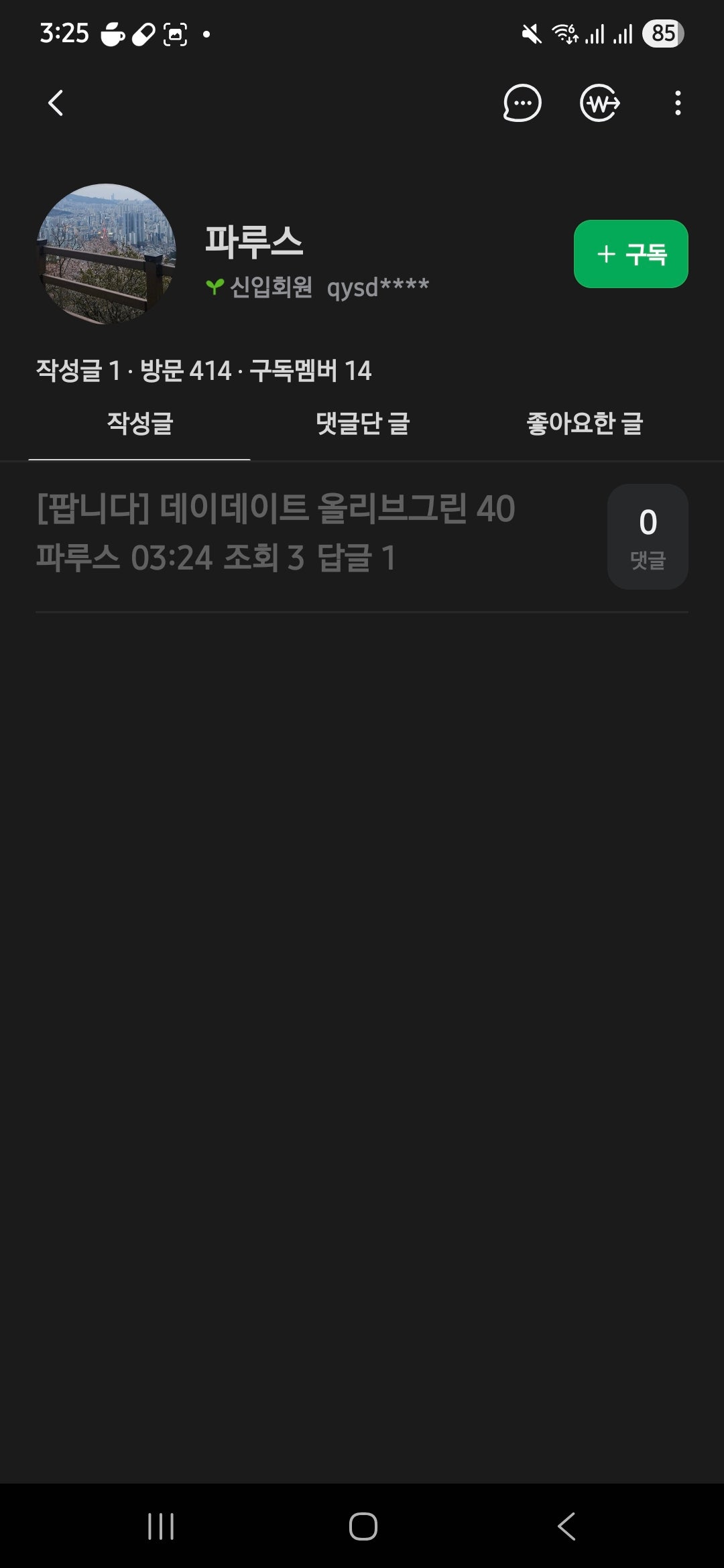Screen dimensions: 724x1568
Task: Go back using the top-left arrow
Action: tap(56, 103)
